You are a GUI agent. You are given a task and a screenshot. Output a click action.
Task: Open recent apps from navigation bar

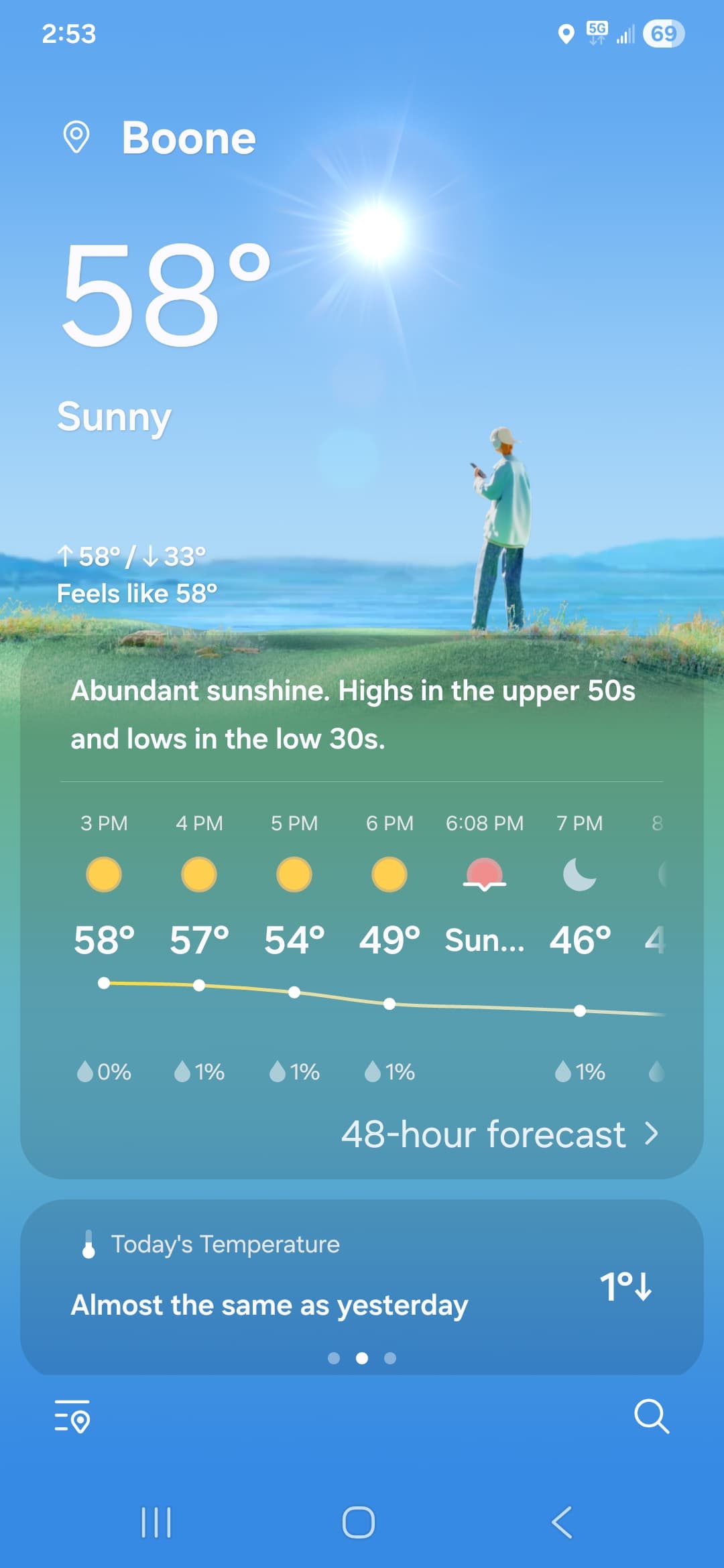pyautogui.click(x=156, y=1522)
